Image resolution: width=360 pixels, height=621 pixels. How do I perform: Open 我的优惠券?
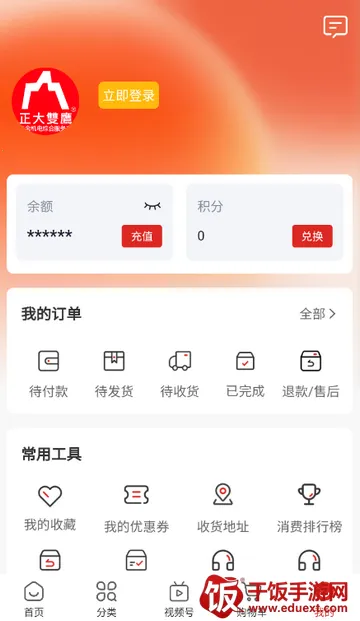click(137, 508)
